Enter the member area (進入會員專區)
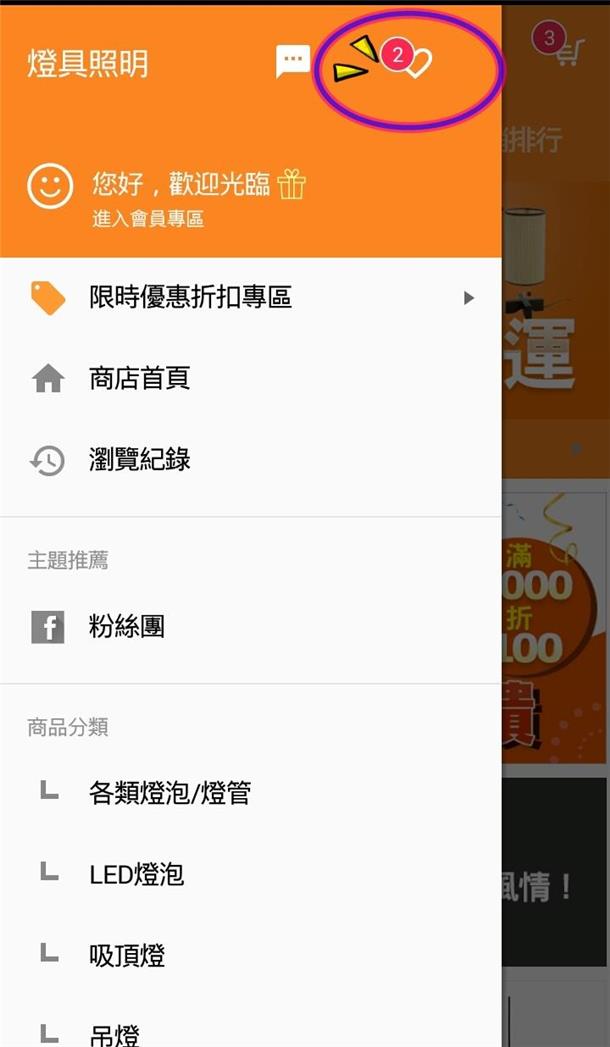The image size is (610, 1047). (x=148, y=219)
